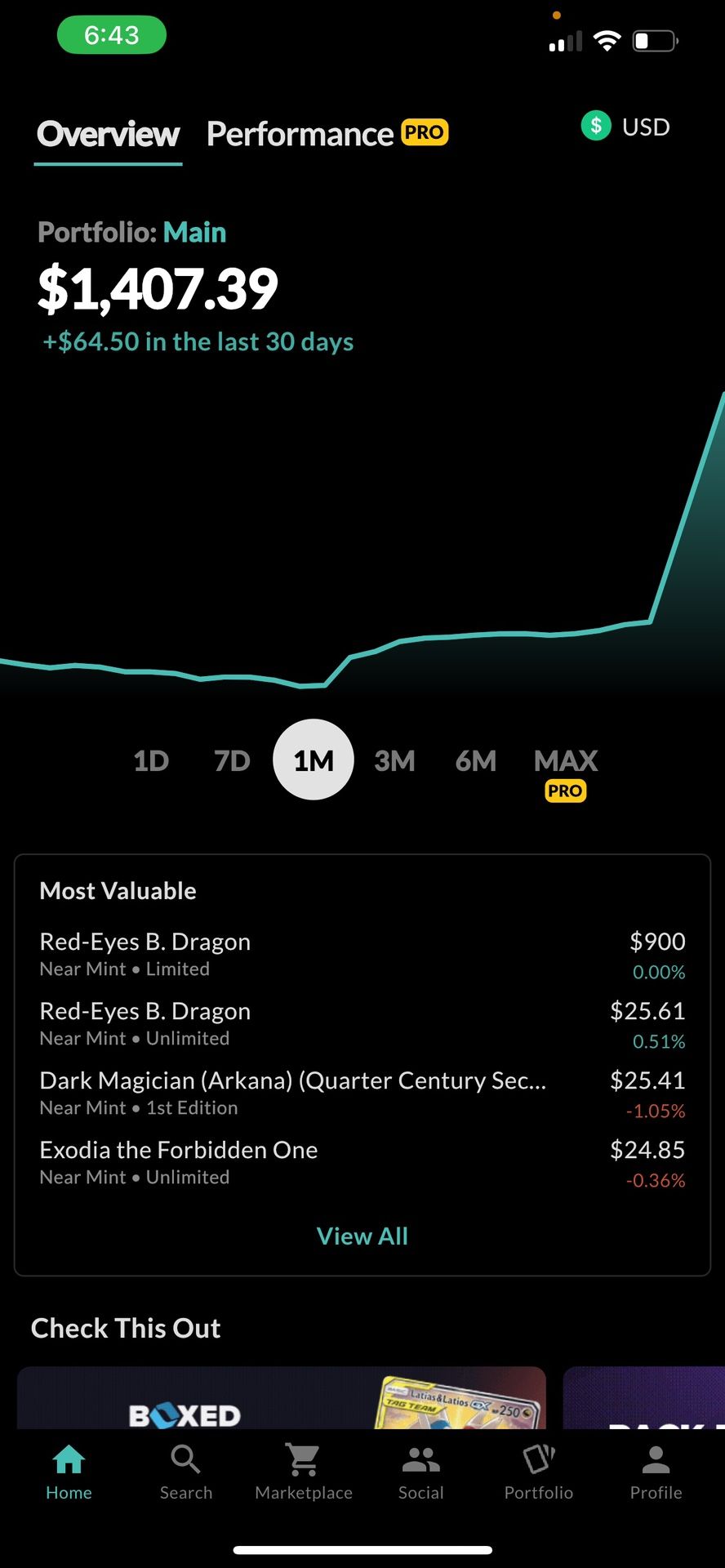
Task: Switch chart to 7D range
Action: coord(232,761)
